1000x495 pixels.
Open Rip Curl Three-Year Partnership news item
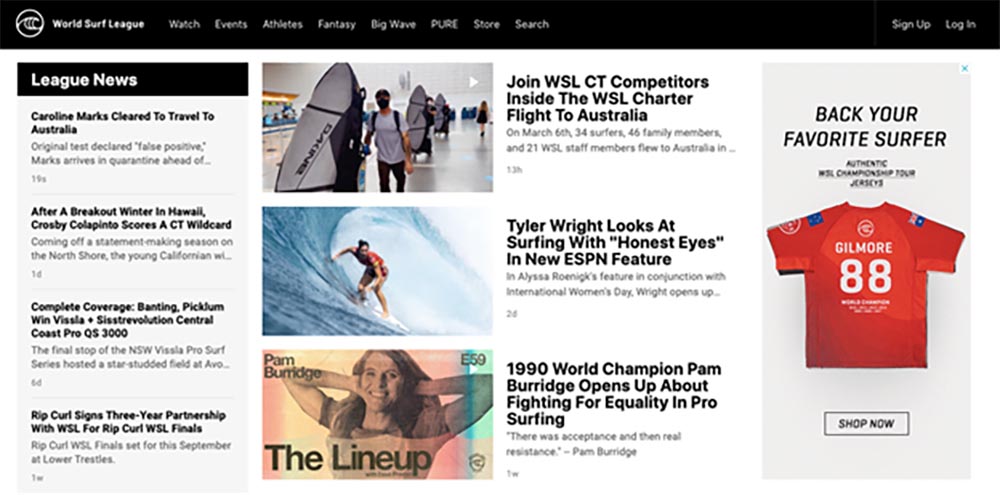128,422
